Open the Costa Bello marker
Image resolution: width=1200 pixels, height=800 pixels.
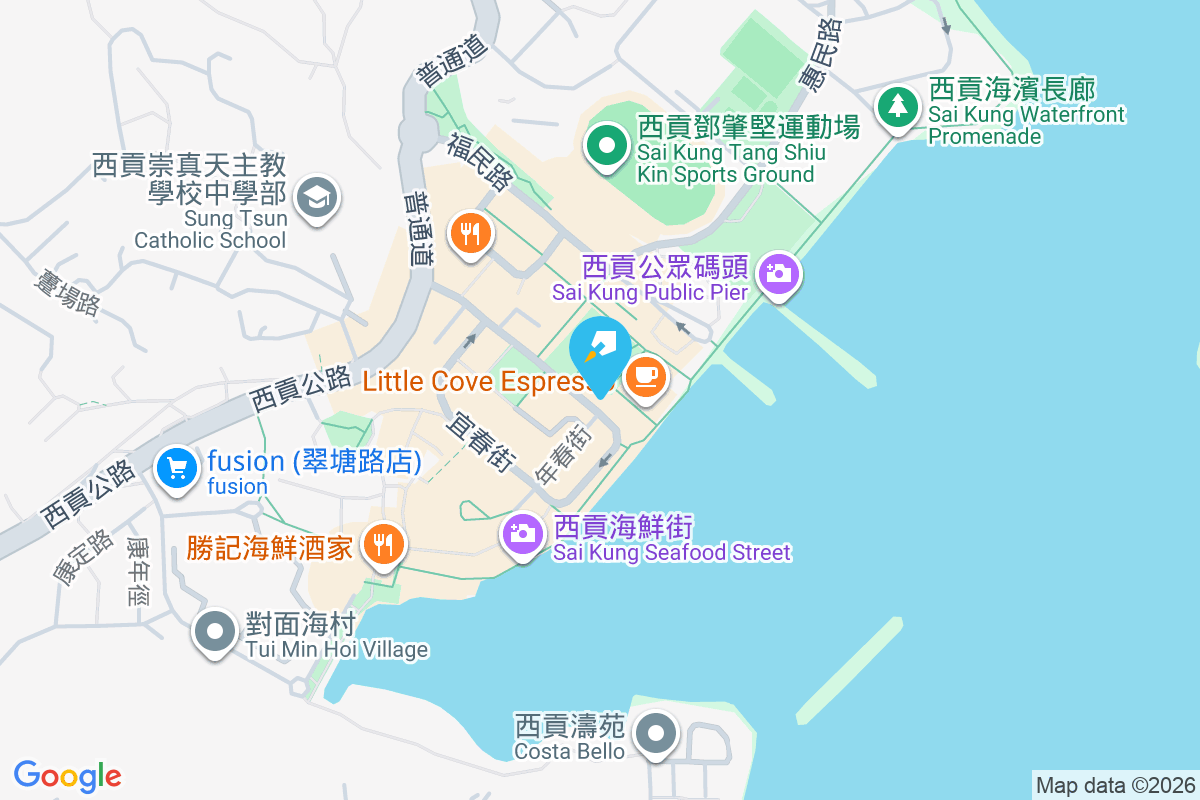tap(657, 733)
